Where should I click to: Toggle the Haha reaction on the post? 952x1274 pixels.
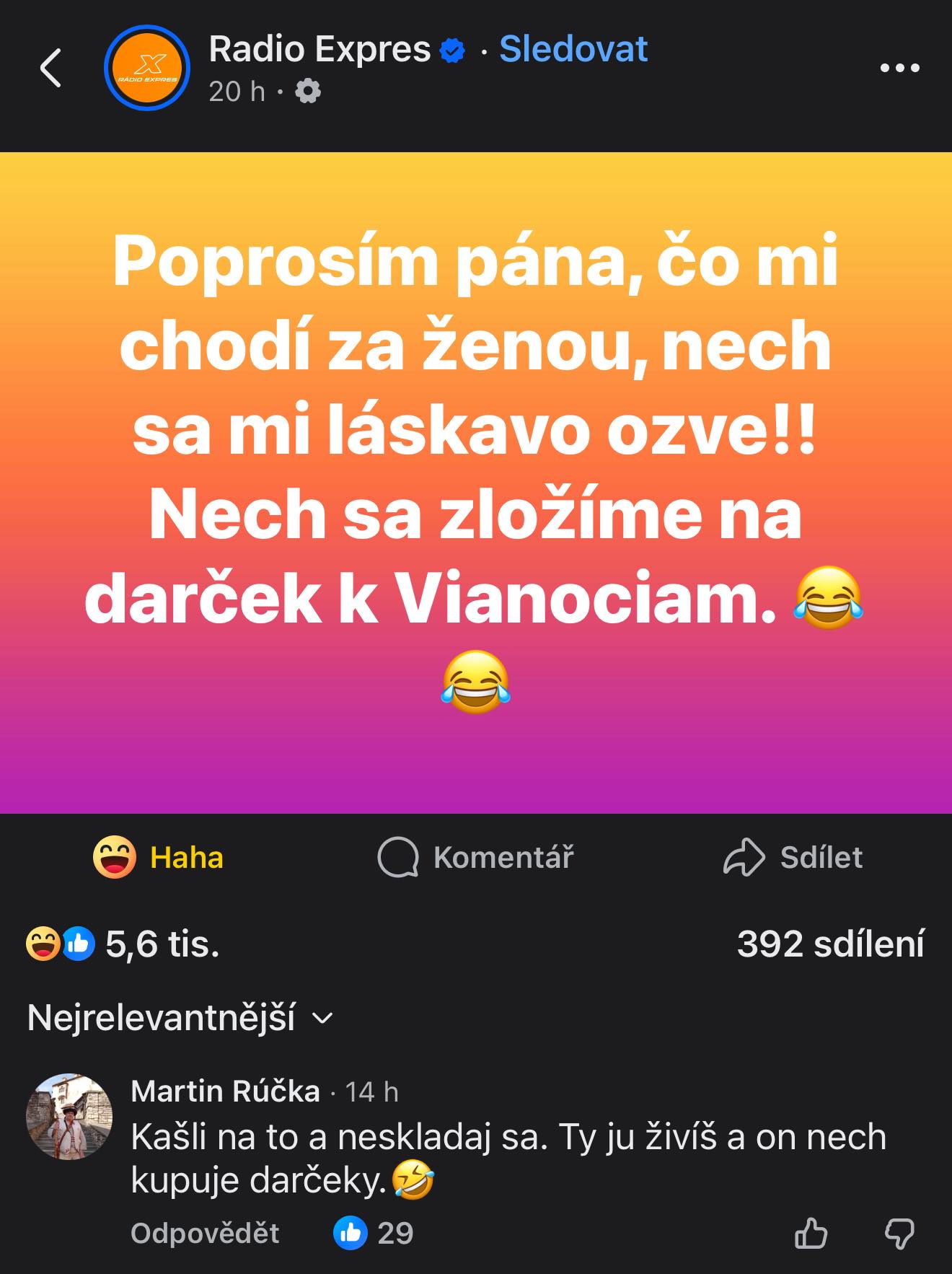pyautogui.click(x=159, y=857)
